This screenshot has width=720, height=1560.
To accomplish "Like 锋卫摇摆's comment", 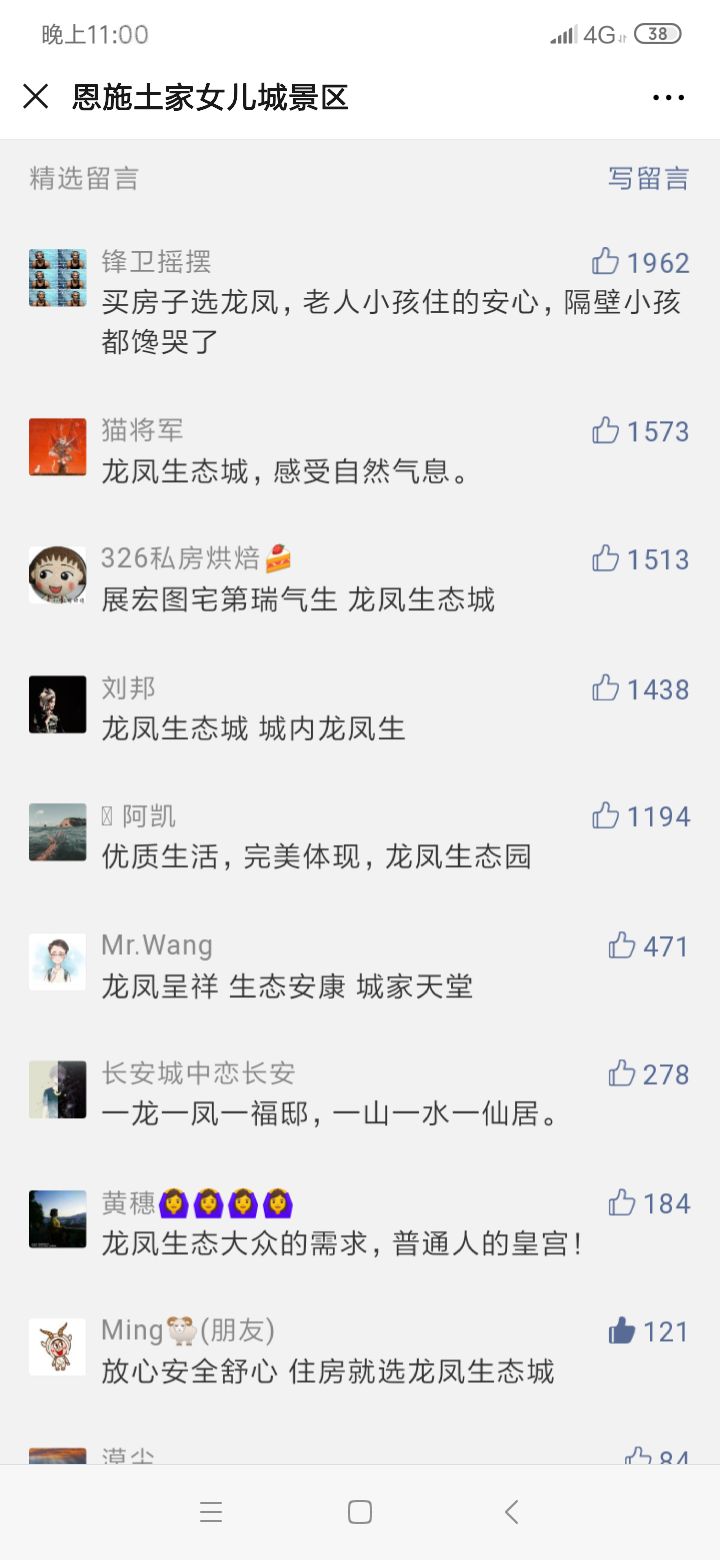I will tap(606, 262).
